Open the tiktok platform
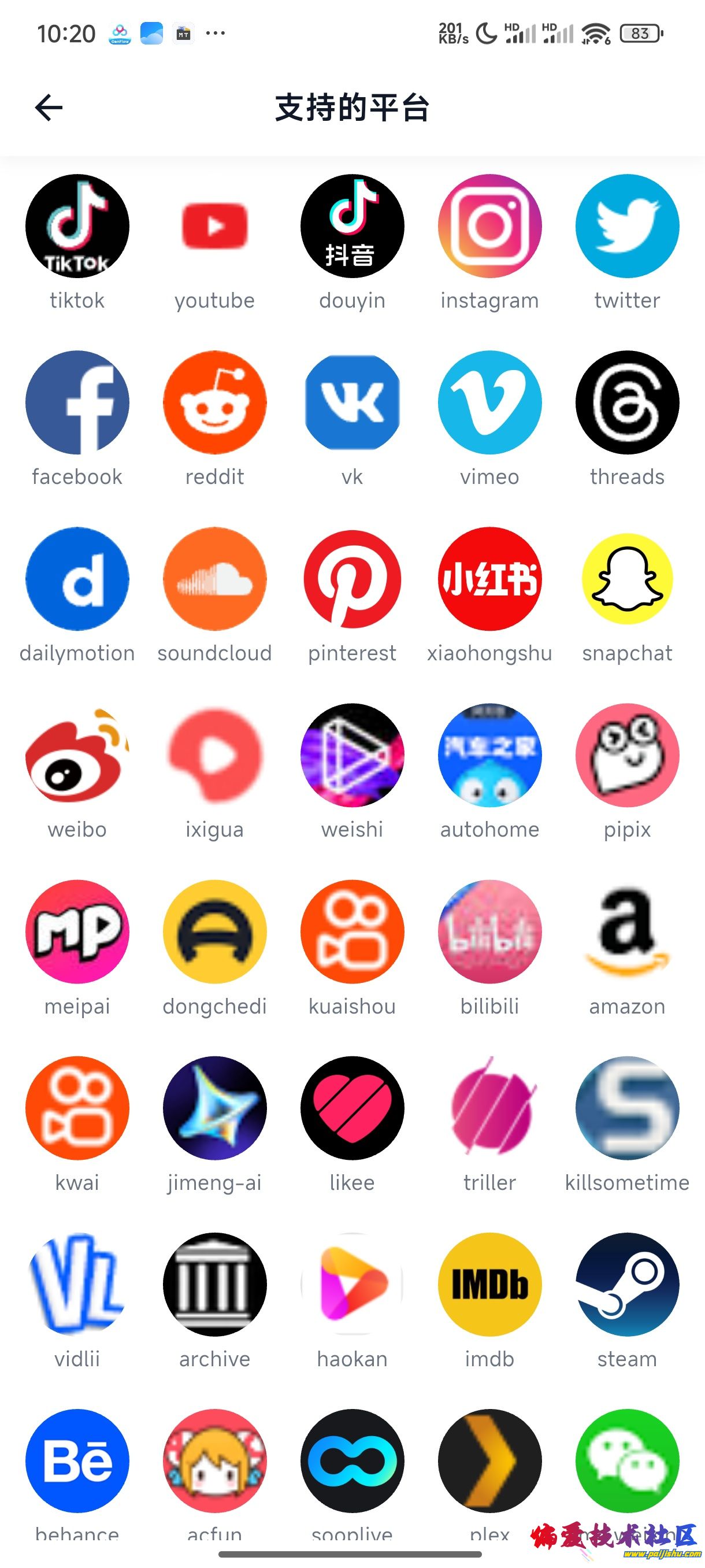 tap(77, 227)
